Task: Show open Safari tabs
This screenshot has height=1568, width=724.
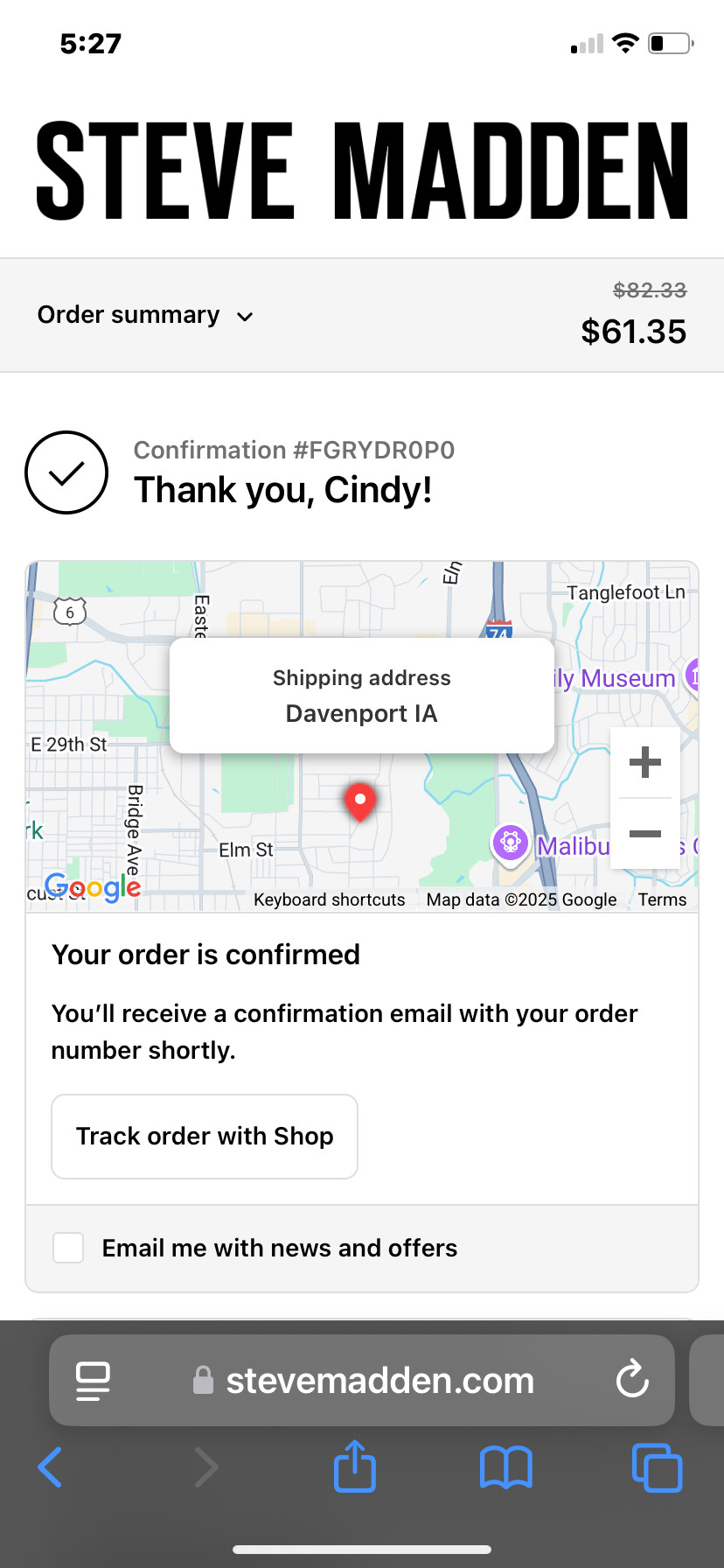Action: click(x=657, y=1467)
